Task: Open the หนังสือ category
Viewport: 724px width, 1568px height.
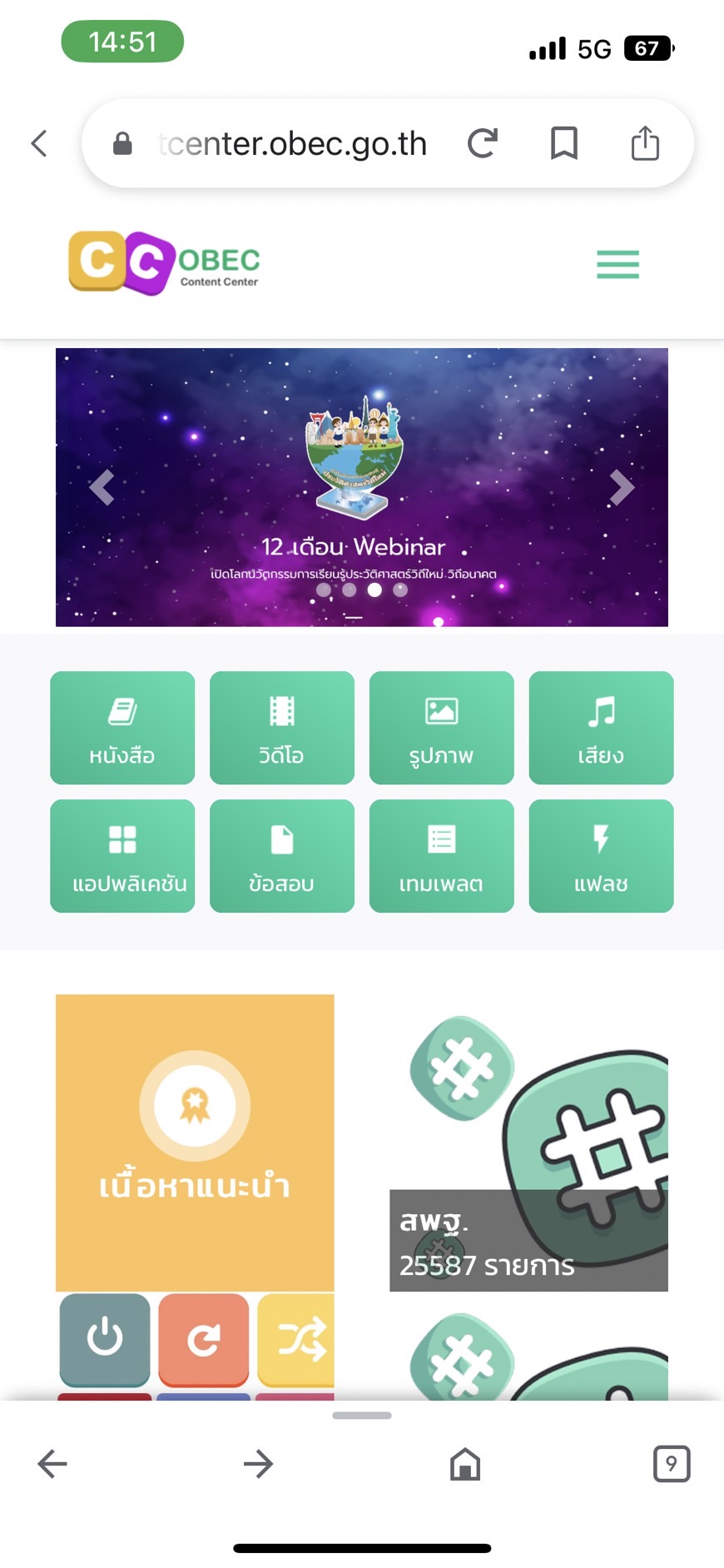Action: [x=122, y=728]
